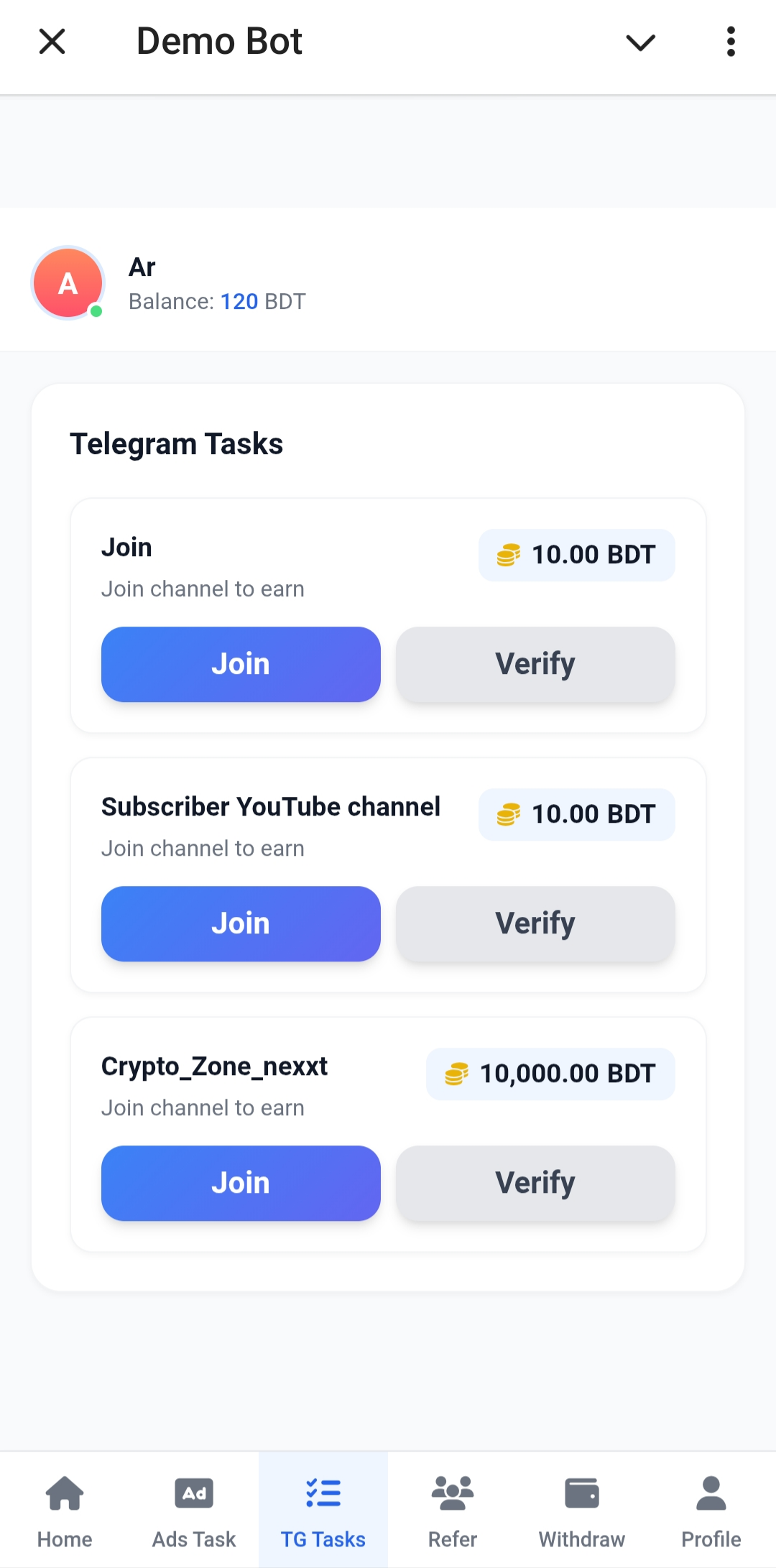776x1568 pixels.
Task: Collapse Demo Bot with the down chevron
Action: click(640, 43)
